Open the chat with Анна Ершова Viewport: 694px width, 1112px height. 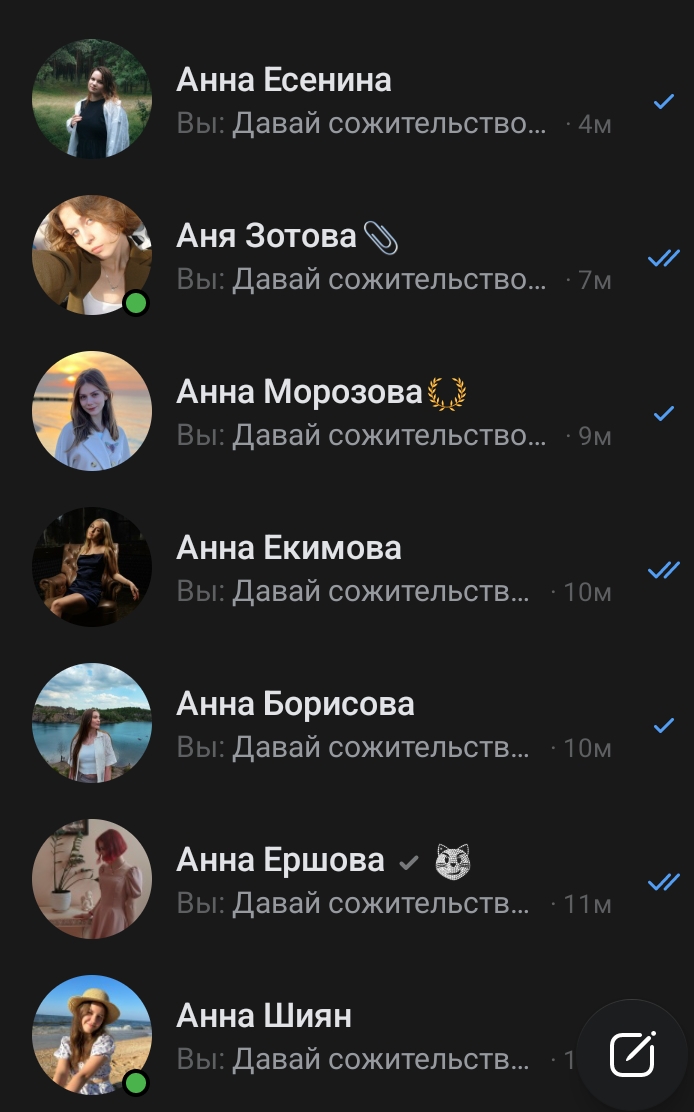360,881
